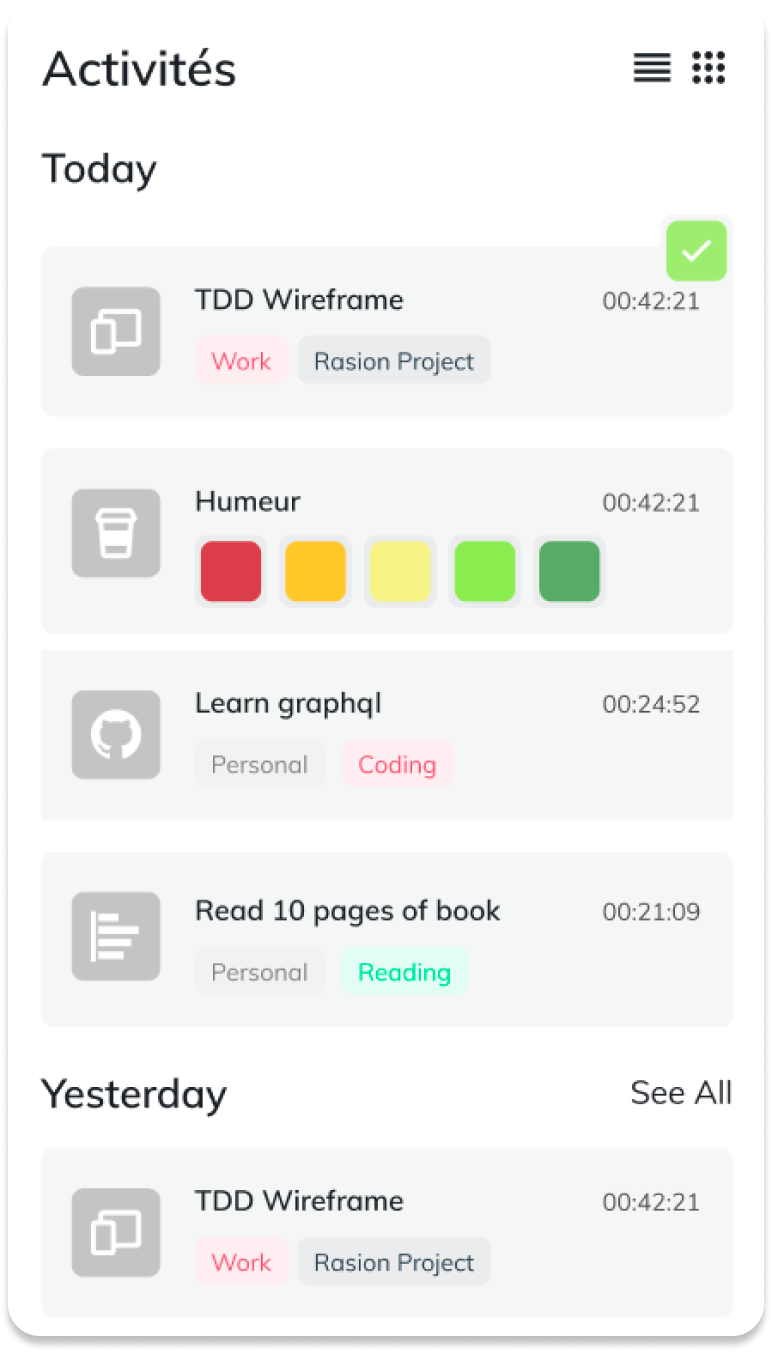
Task: Pick the pale yellow mood swatch
Action: click(x=400, y=571)
